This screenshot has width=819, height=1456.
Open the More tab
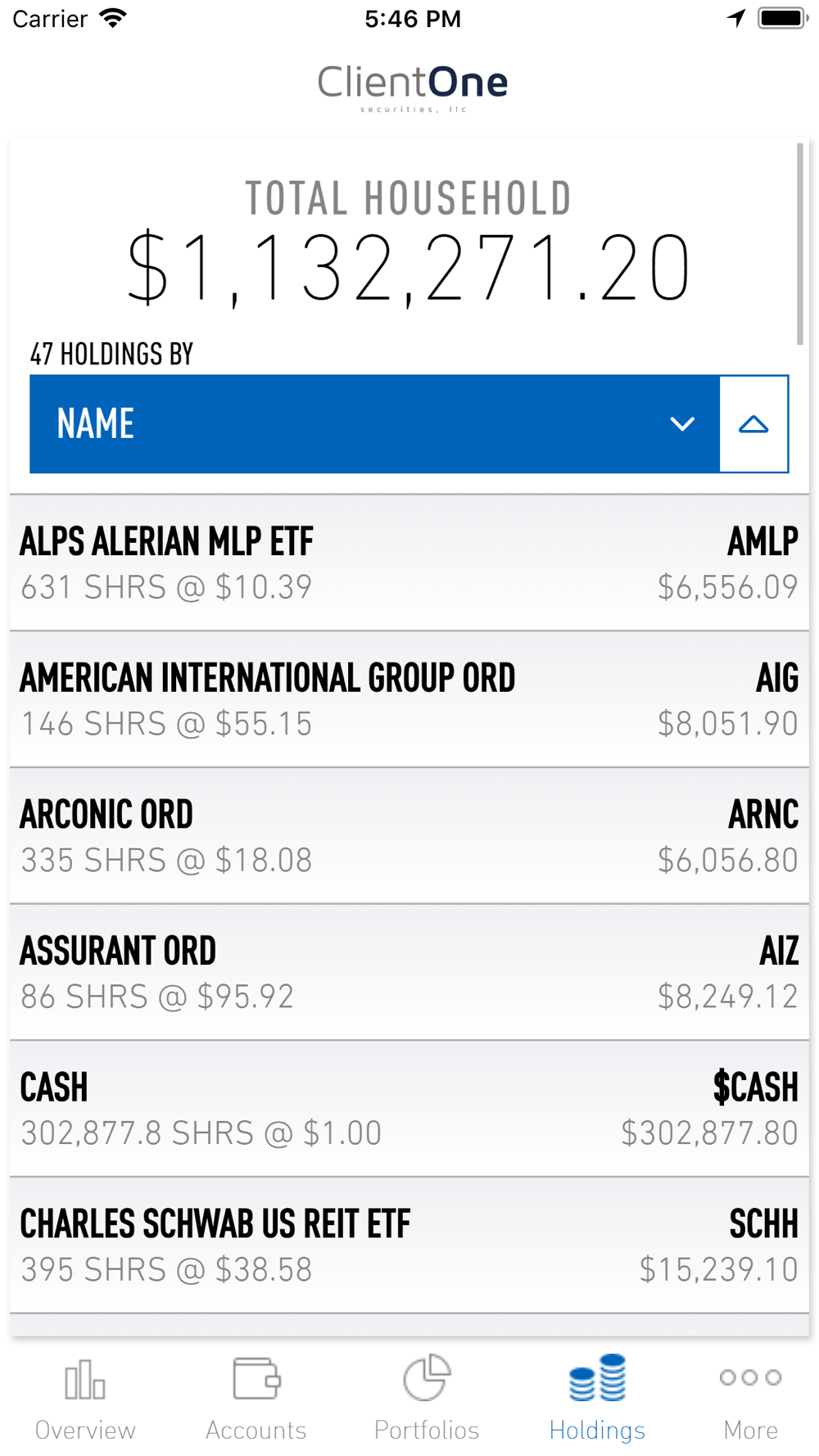click(x=750, y=1399)
